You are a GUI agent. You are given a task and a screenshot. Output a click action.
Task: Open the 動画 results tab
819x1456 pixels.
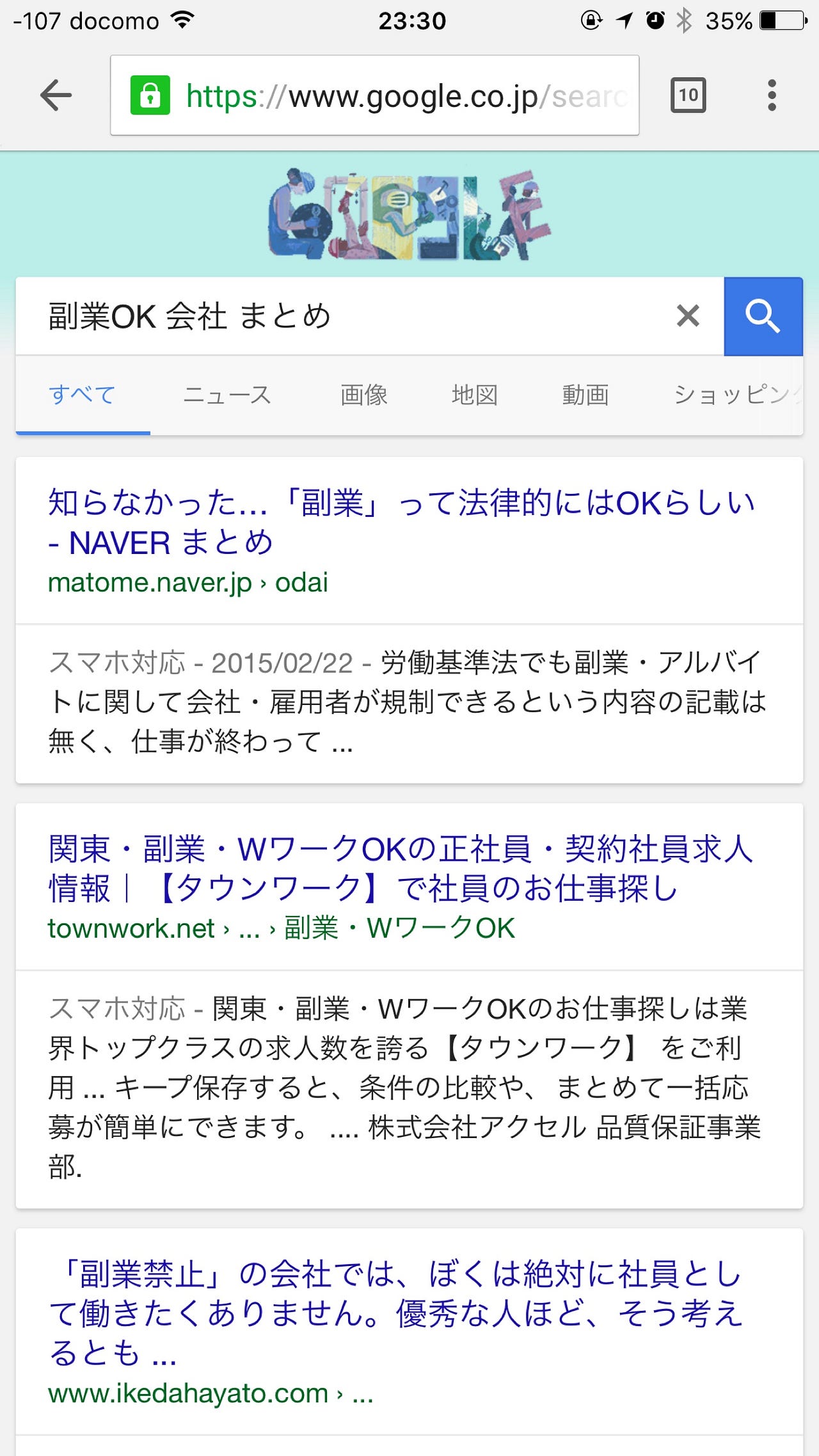click(x=585, y=395)
